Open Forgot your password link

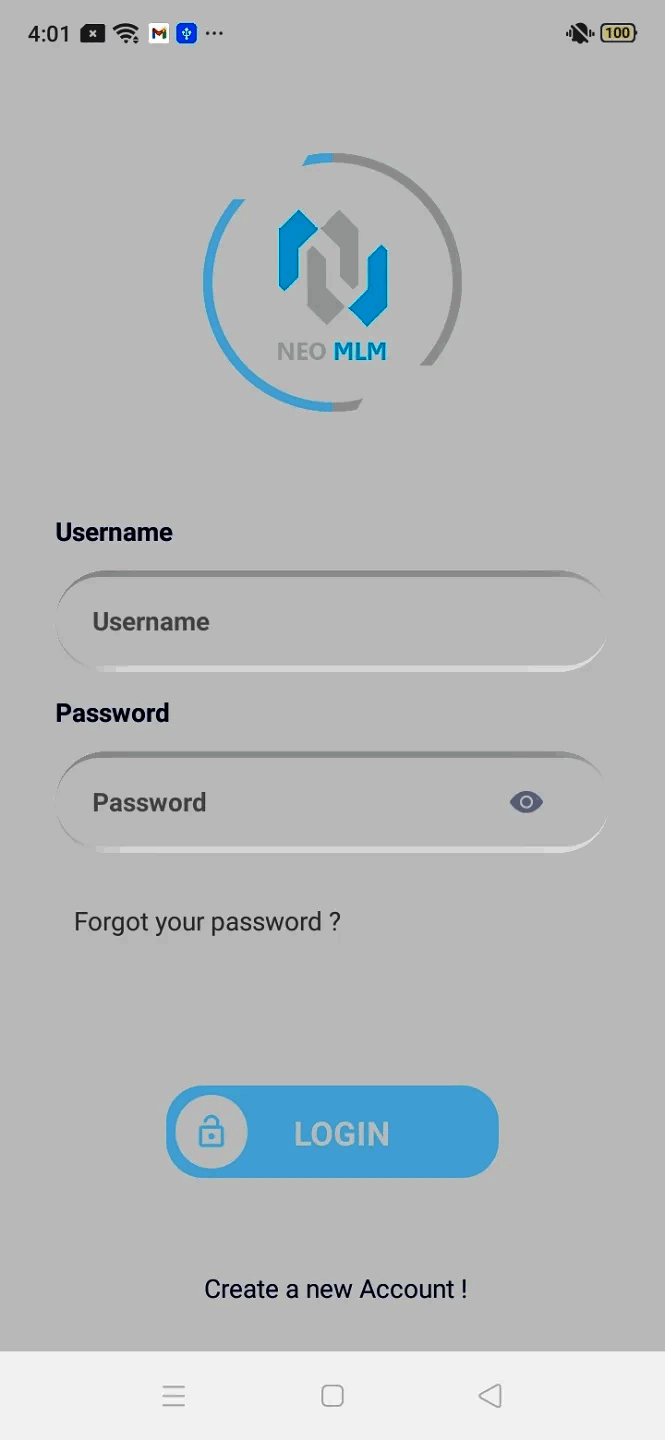tap(207, 922)
